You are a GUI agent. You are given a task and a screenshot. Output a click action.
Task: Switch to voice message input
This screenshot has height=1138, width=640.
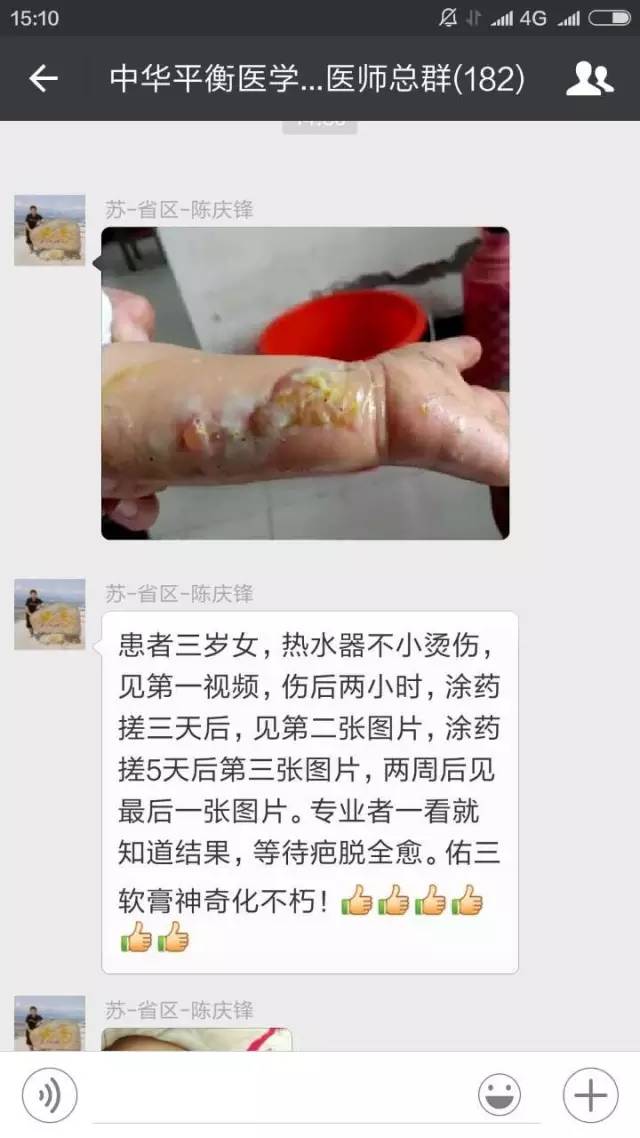click(49, 1096)
